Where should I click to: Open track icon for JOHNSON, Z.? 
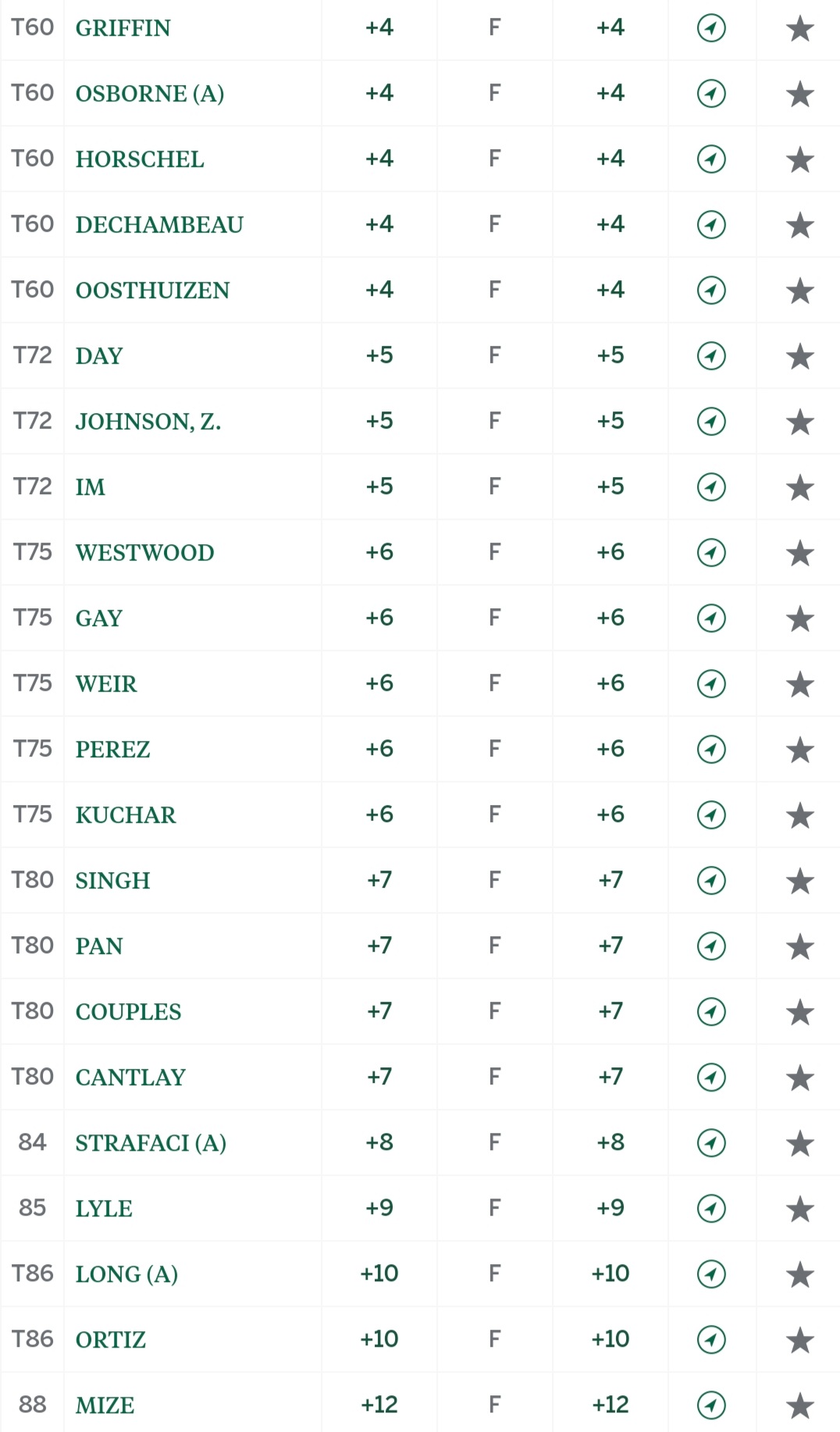[x=711, y=422]
